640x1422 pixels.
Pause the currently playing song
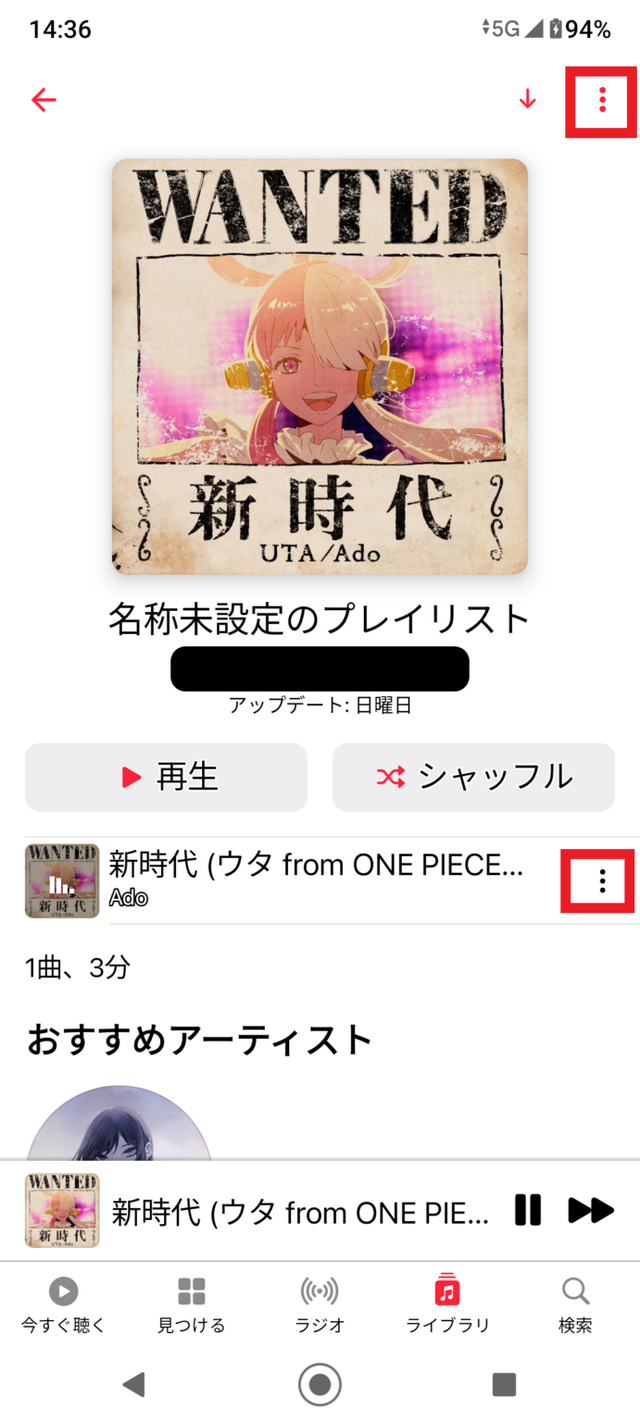(x=528, y=1210)
